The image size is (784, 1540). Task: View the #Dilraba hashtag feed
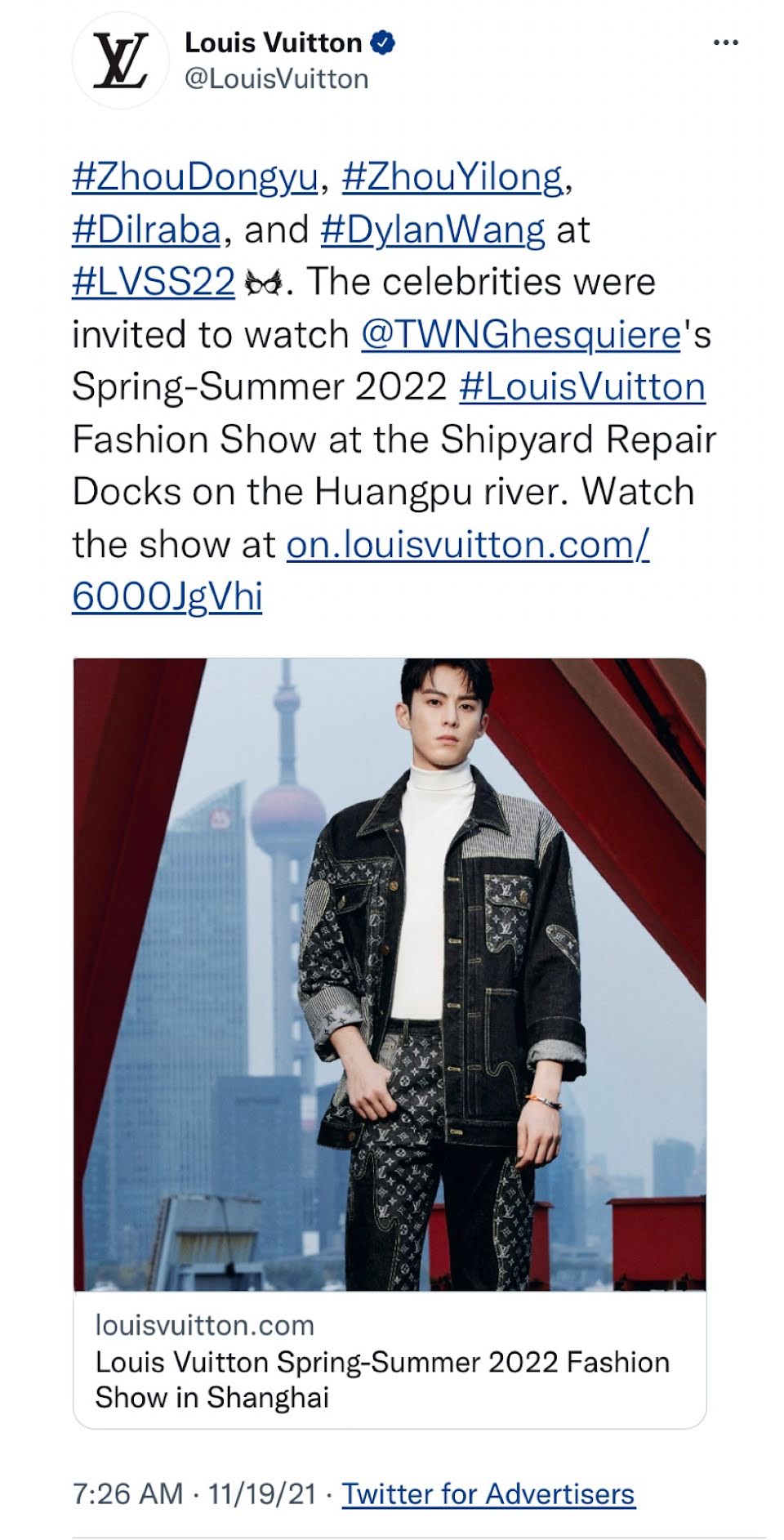146,230
